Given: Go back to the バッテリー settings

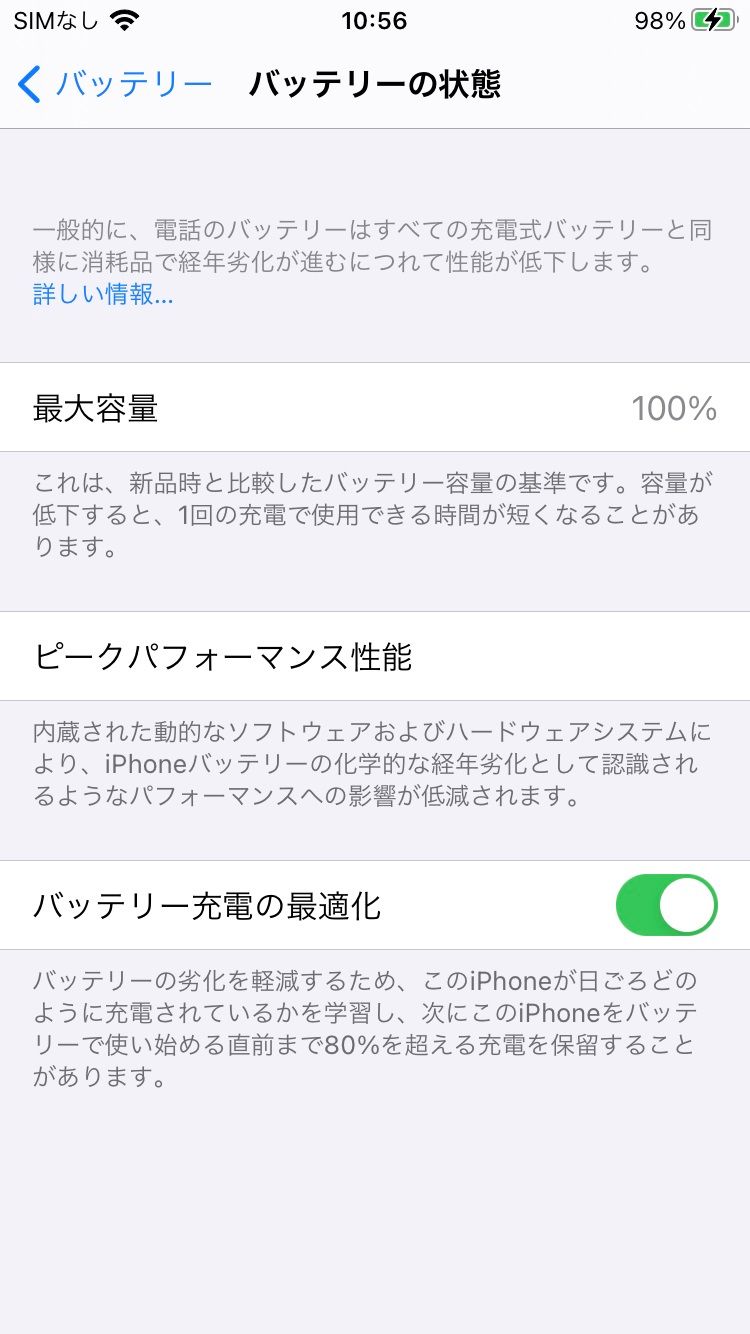Looking at the screenshot, I should click(x=115, y=84).
